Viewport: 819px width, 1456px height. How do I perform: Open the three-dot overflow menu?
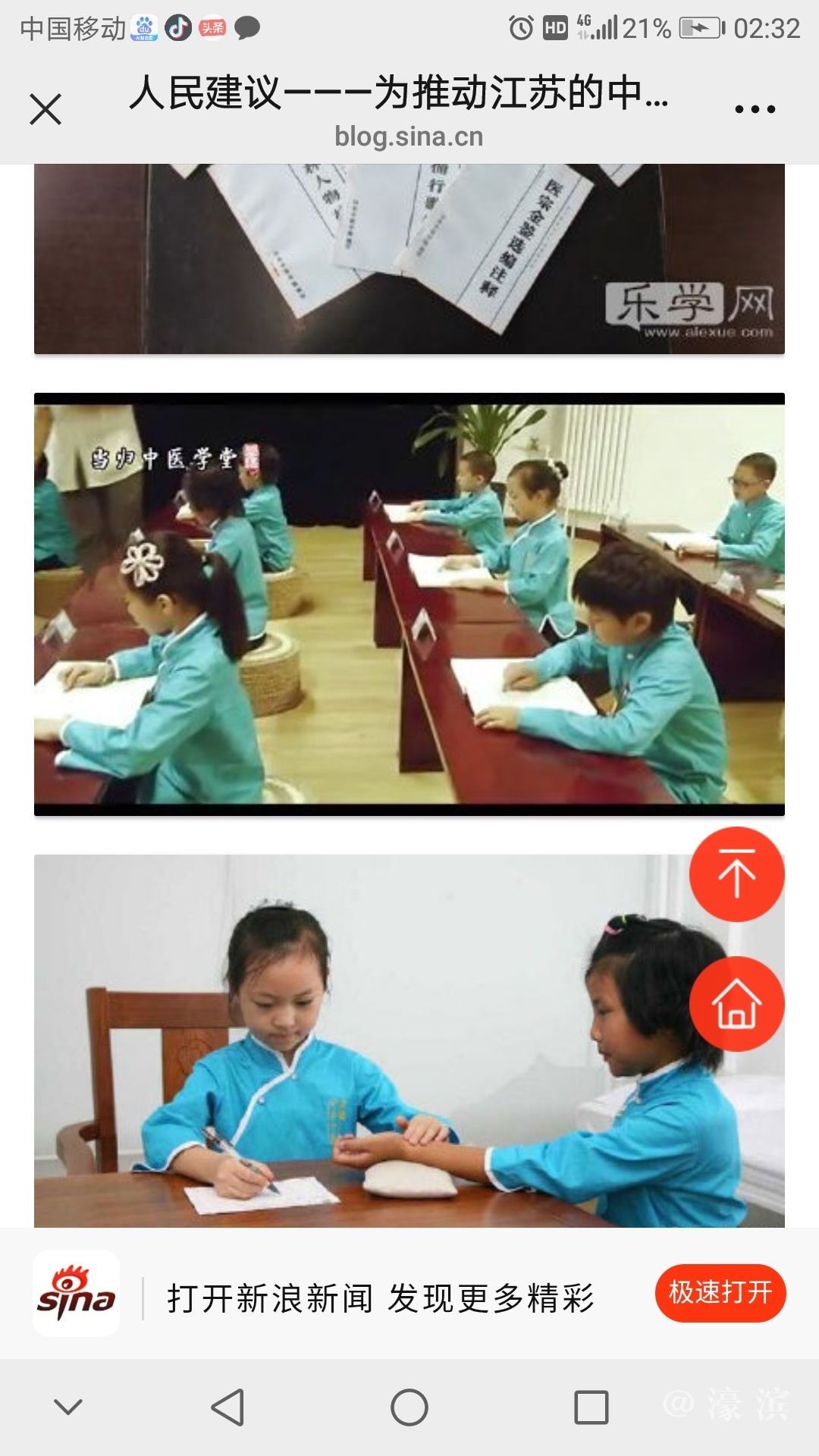coord(755,109)
